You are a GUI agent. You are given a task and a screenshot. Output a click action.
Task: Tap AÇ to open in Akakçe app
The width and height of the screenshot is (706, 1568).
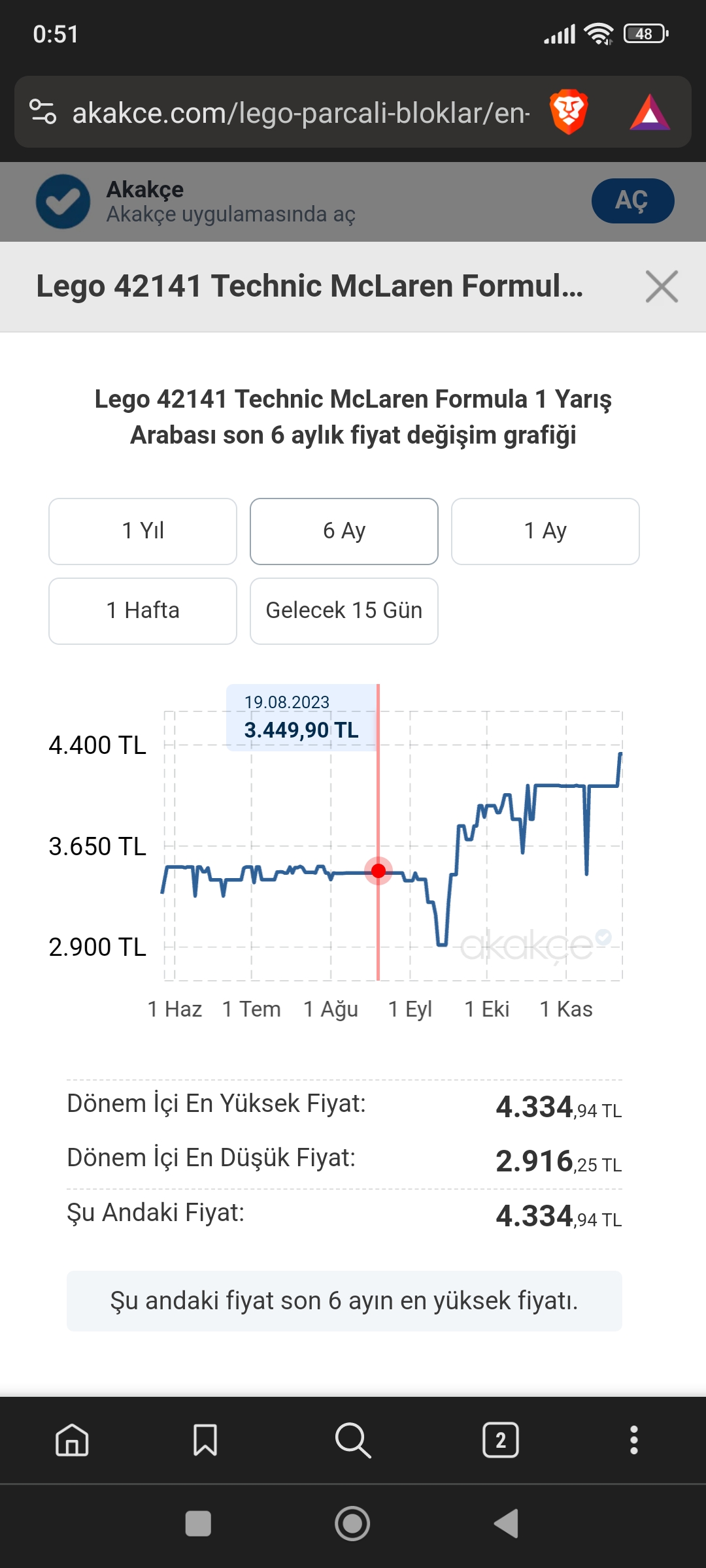point(632,201)
